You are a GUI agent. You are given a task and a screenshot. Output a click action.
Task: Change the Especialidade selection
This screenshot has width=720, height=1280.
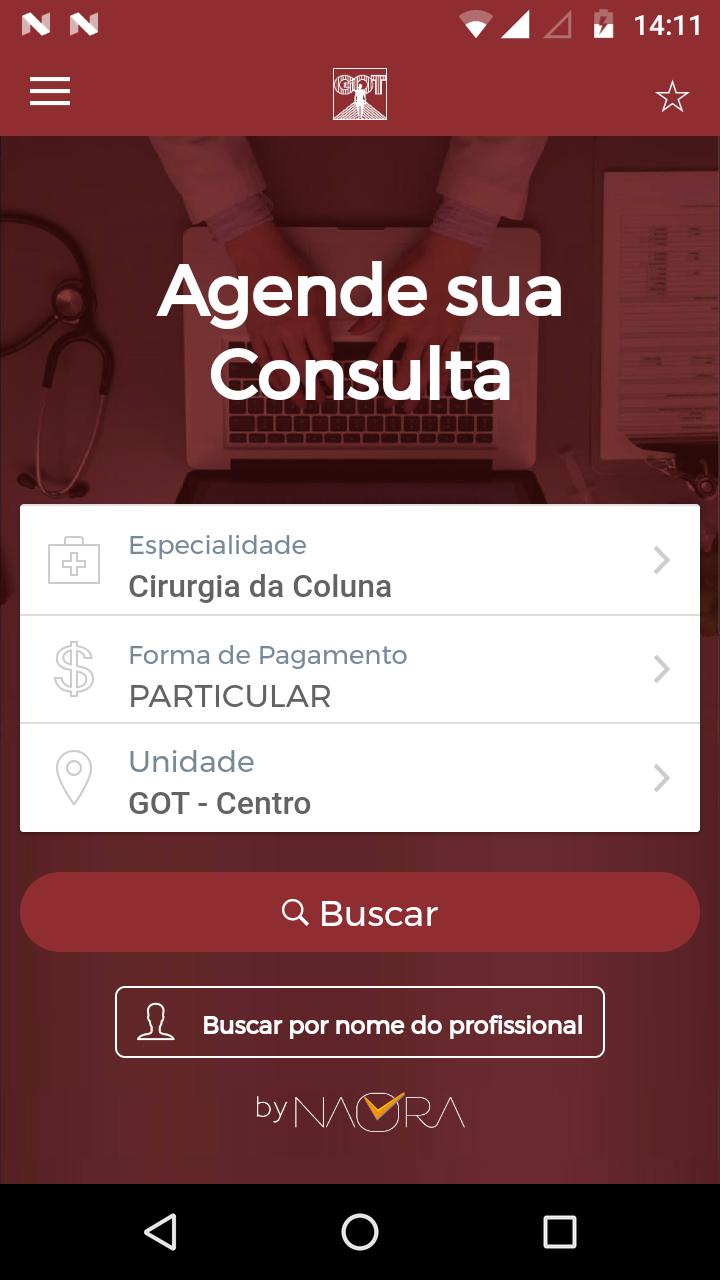point(360,560)
